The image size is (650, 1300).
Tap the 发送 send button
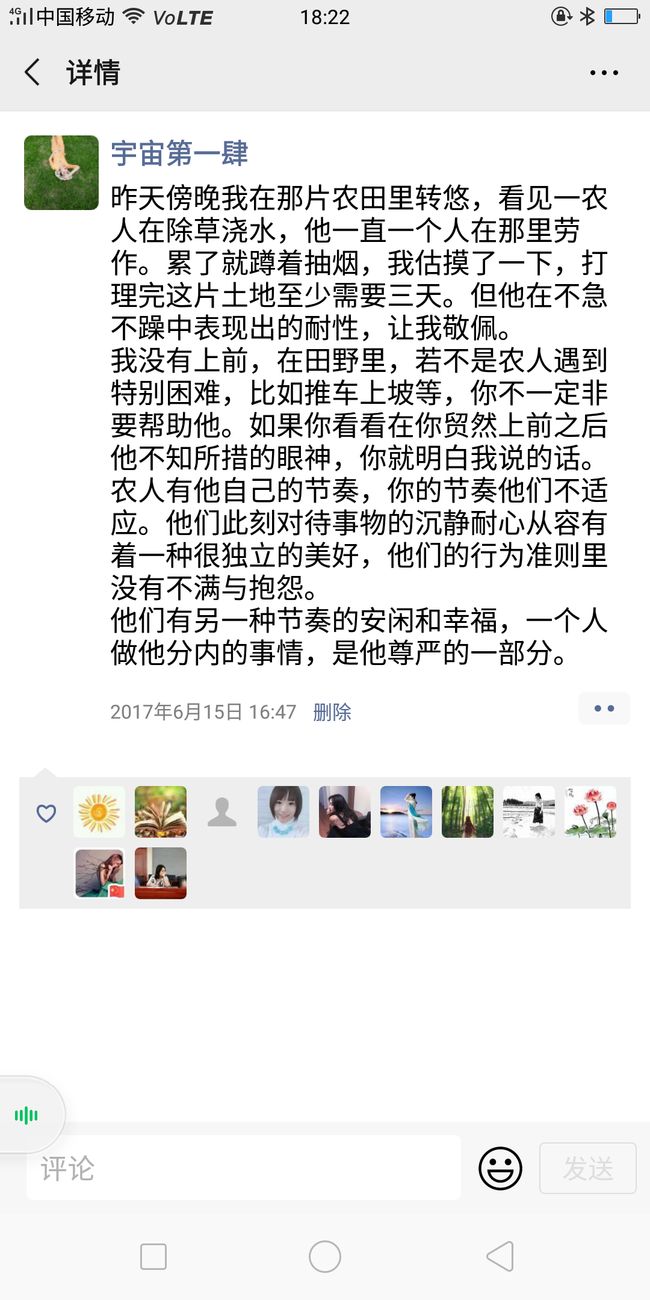tap(588, 1168)
